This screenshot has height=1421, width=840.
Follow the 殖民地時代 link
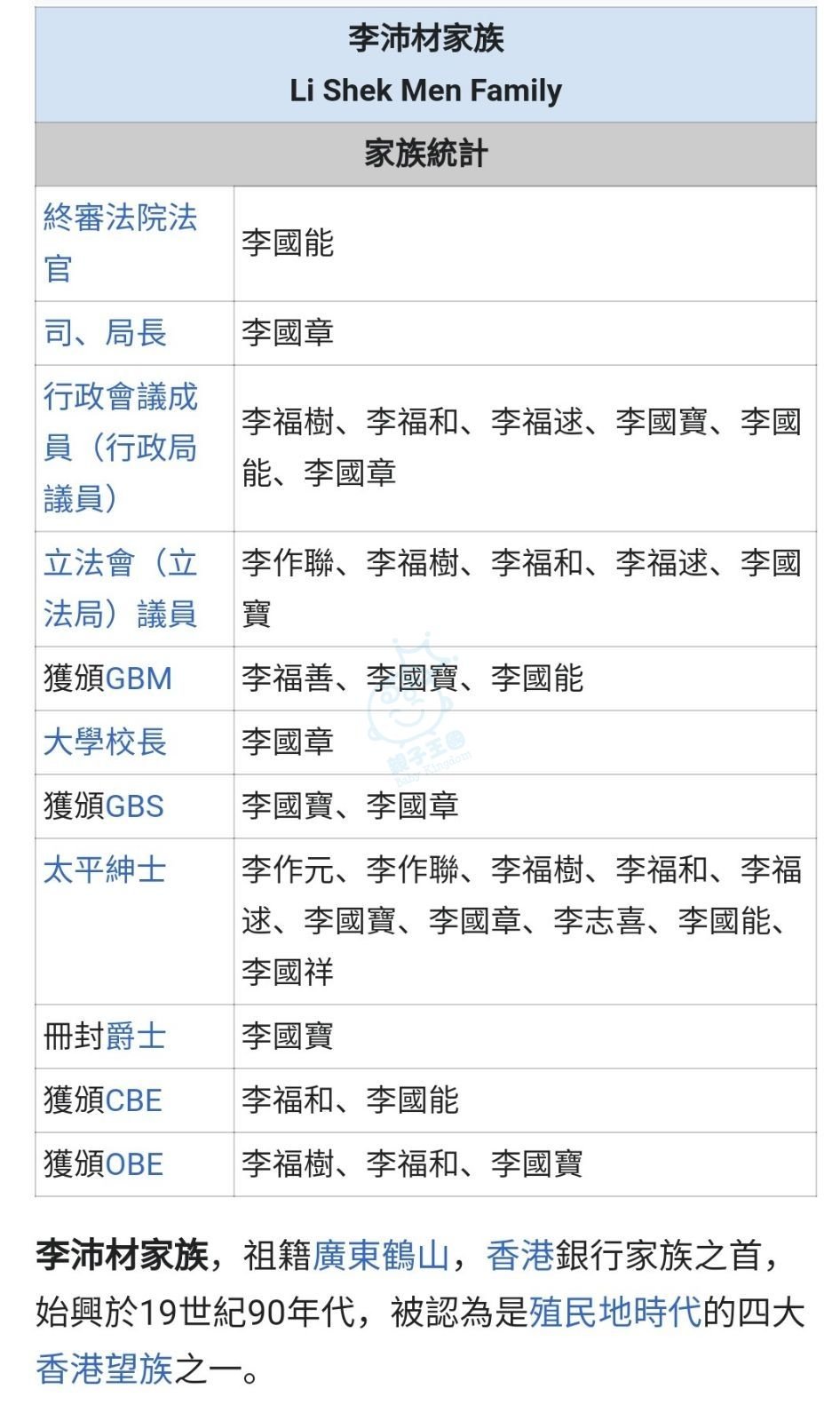pos(614,1312)
